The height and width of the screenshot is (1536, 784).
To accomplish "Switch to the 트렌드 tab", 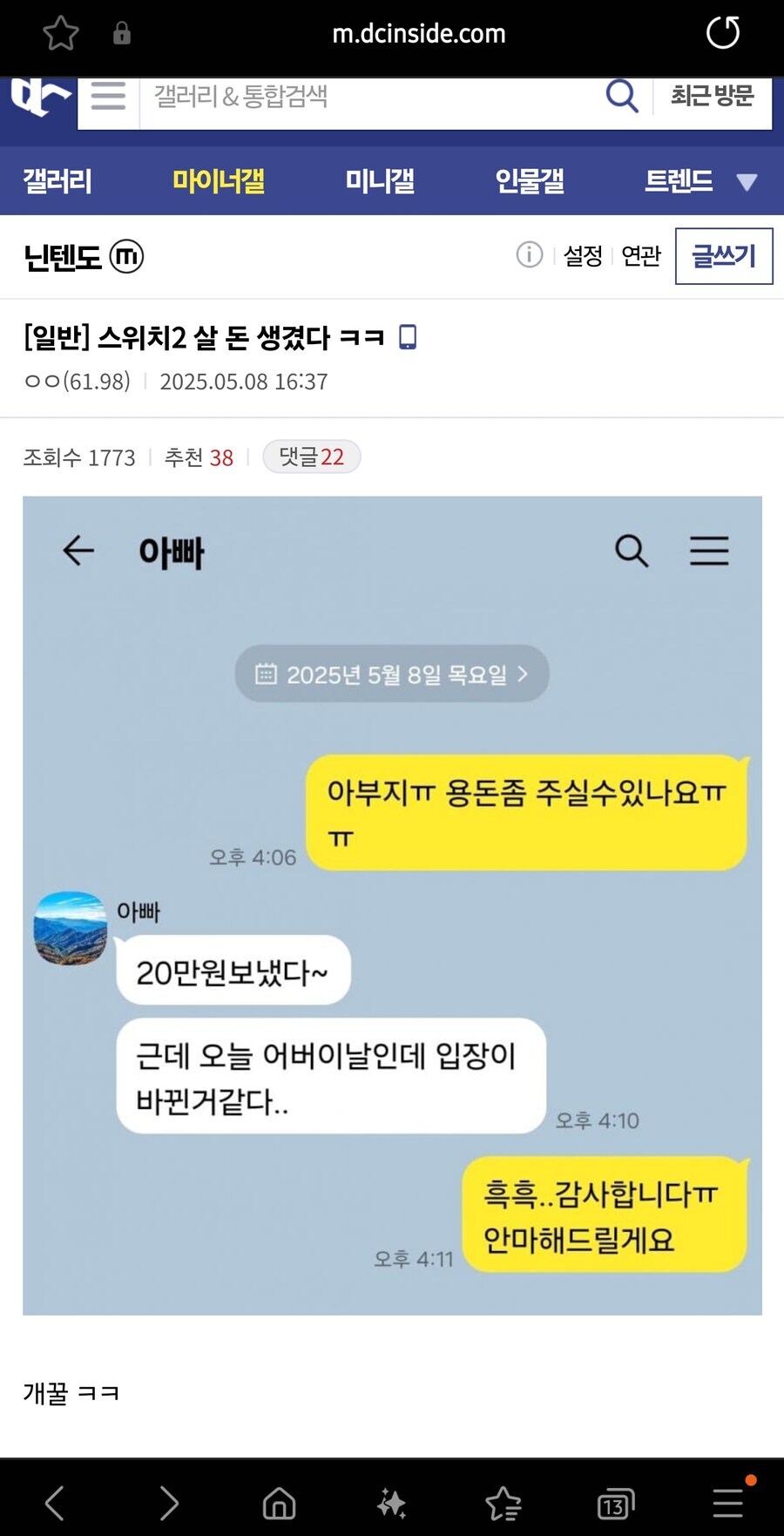I will (x=679, y=181).
